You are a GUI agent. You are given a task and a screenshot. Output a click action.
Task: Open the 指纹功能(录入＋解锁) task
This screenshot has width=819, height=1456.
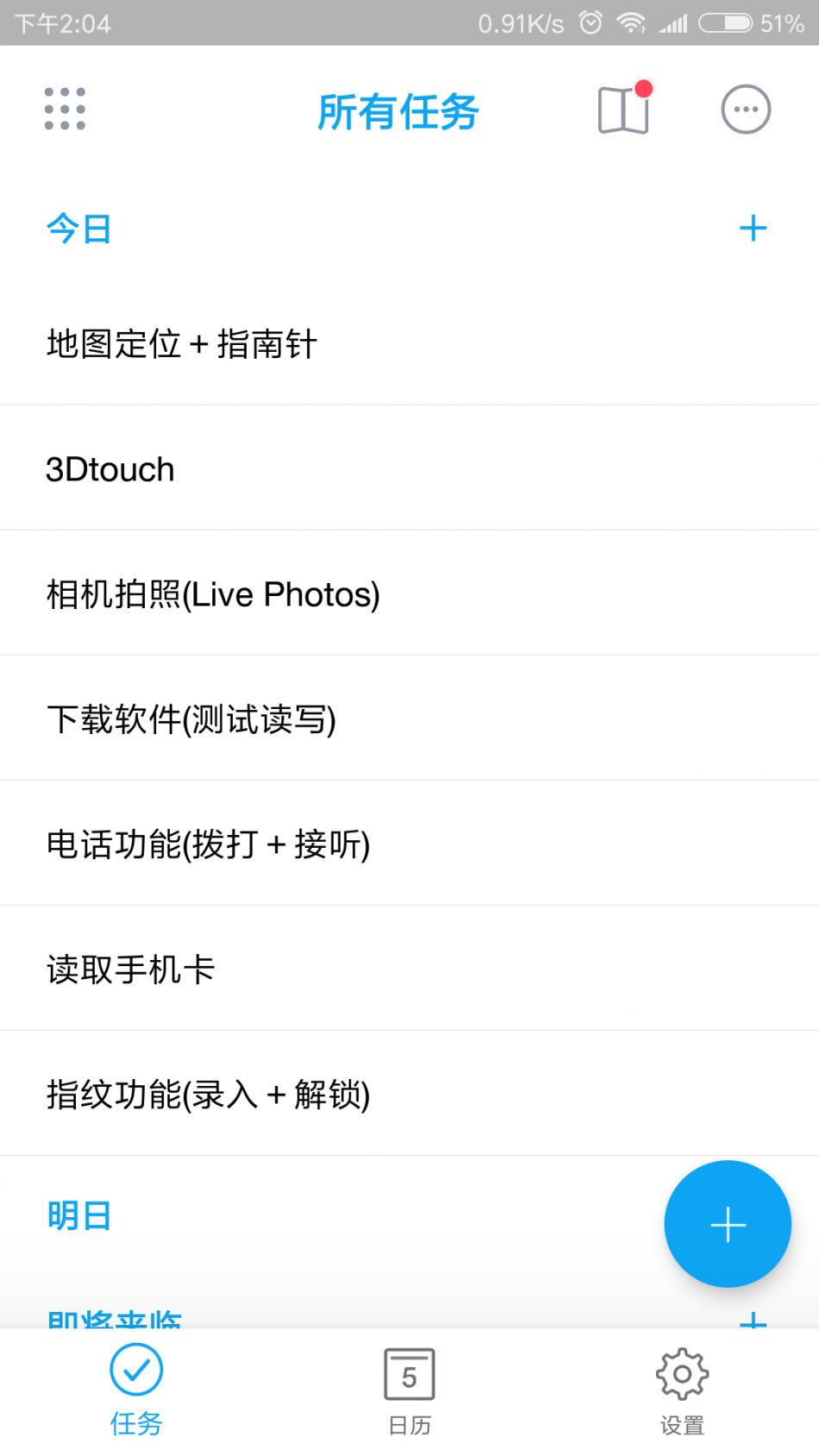coord(207,1095)
